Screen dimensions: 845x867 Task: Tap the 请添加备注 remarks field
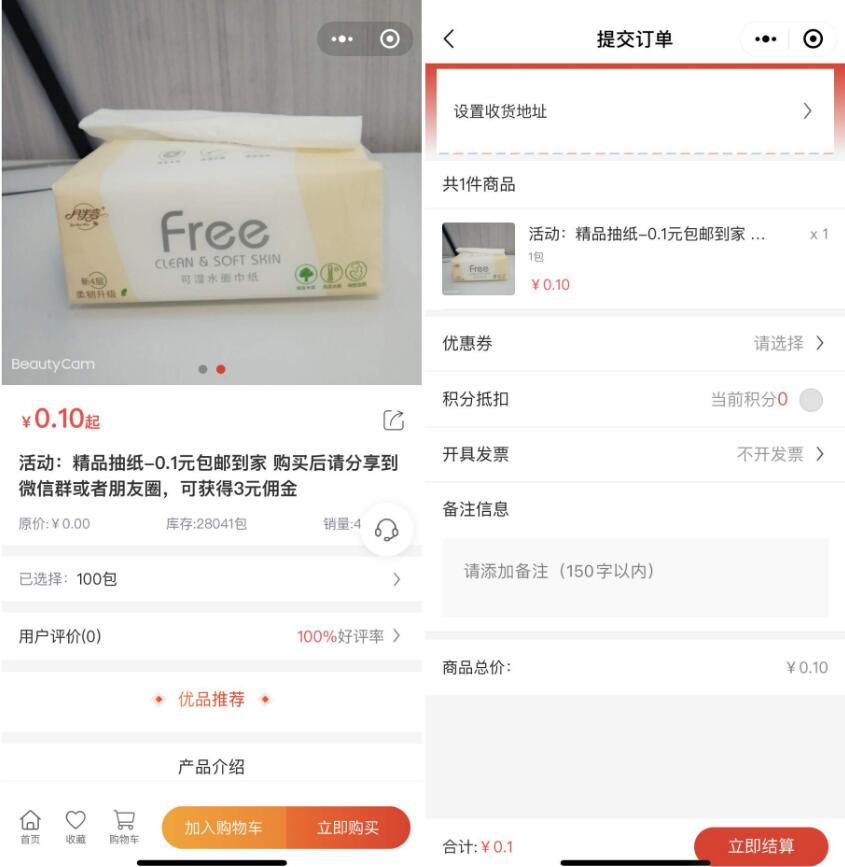635,577
